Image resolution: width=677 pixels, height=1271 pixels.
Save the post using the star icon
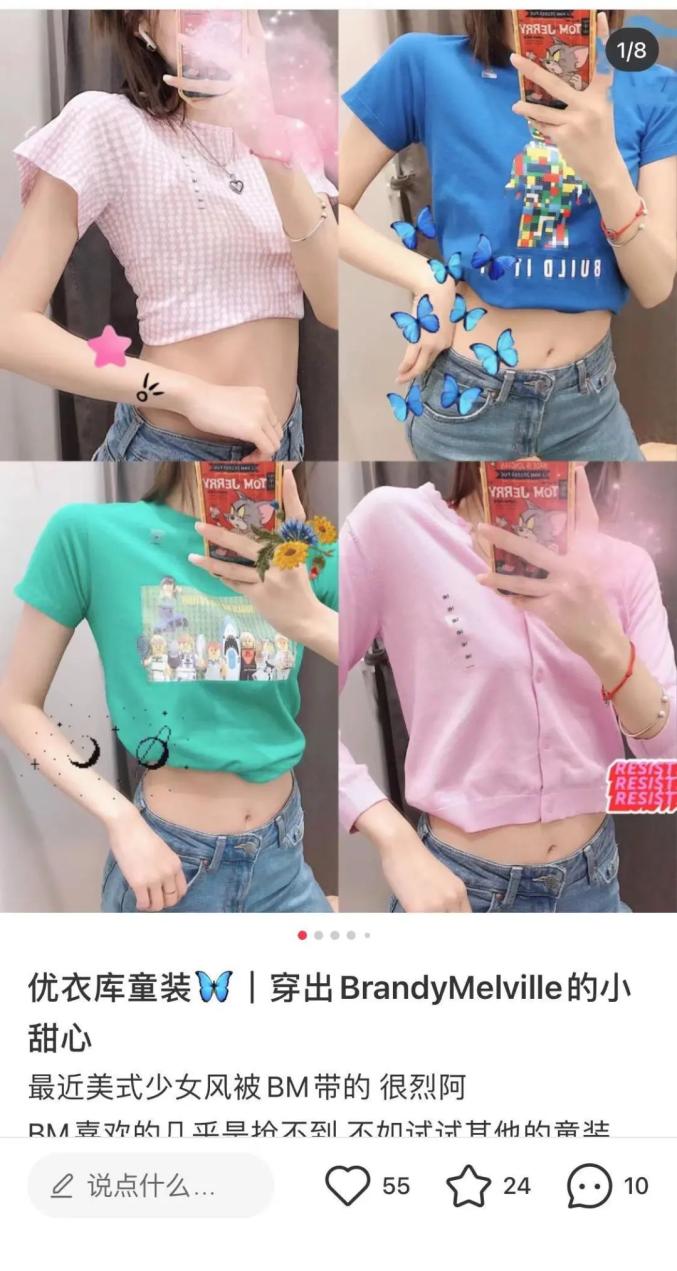(x=468, y=1186)
